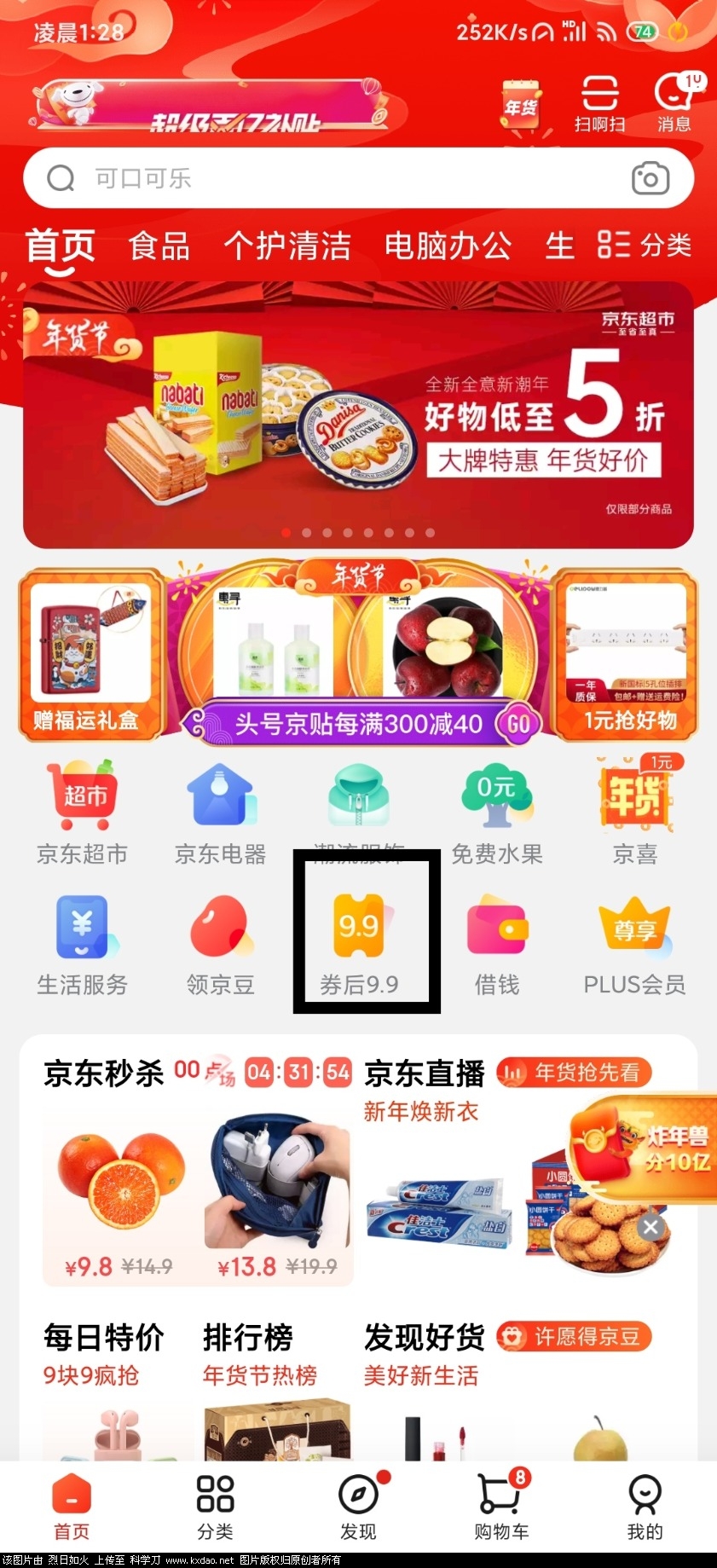Dismiss the 炸年兽 floating popup

coord(651,1227)
